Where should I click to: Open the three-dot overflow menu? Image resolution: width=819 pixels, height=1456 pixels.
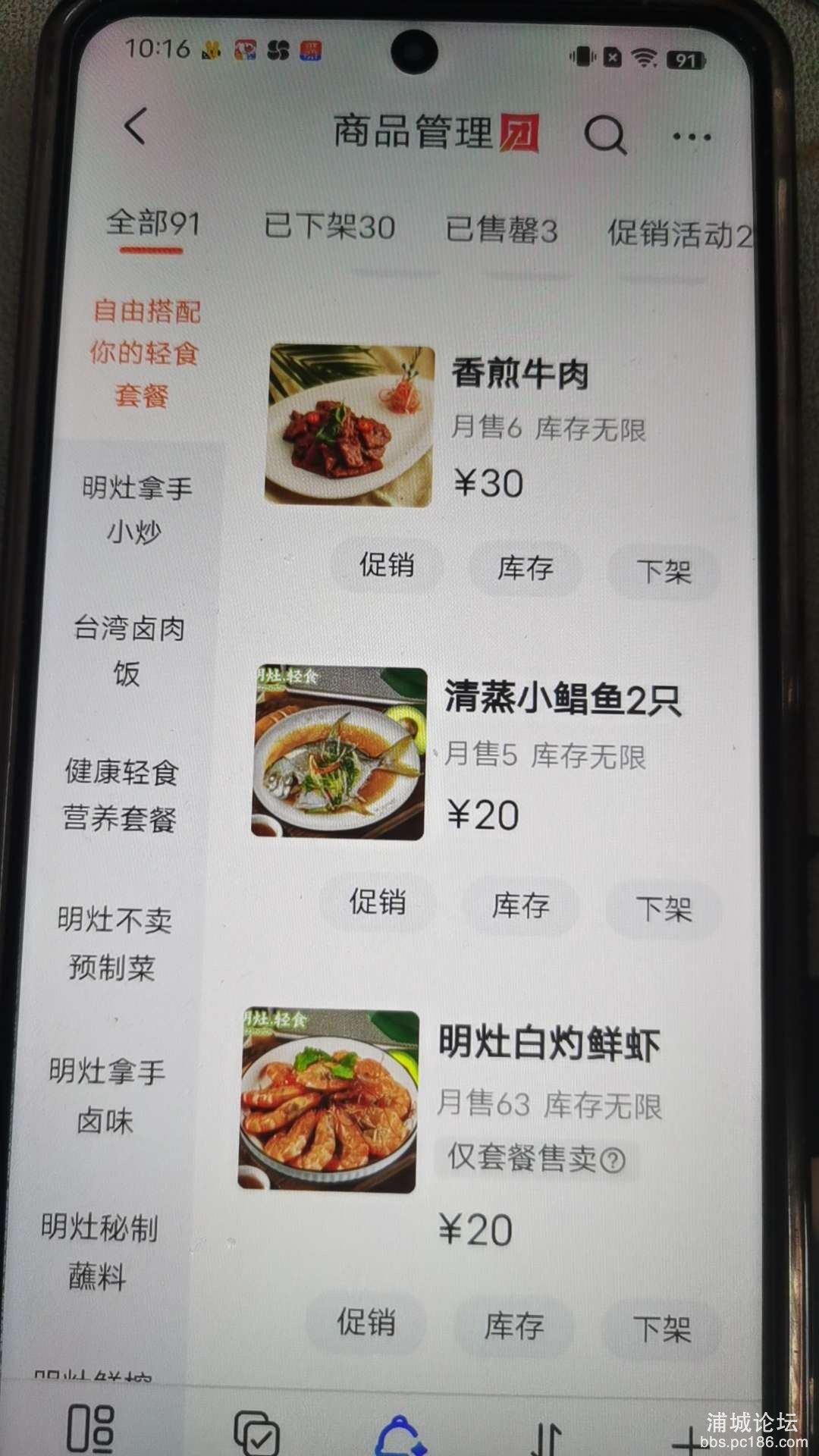[x=691, y=137]
